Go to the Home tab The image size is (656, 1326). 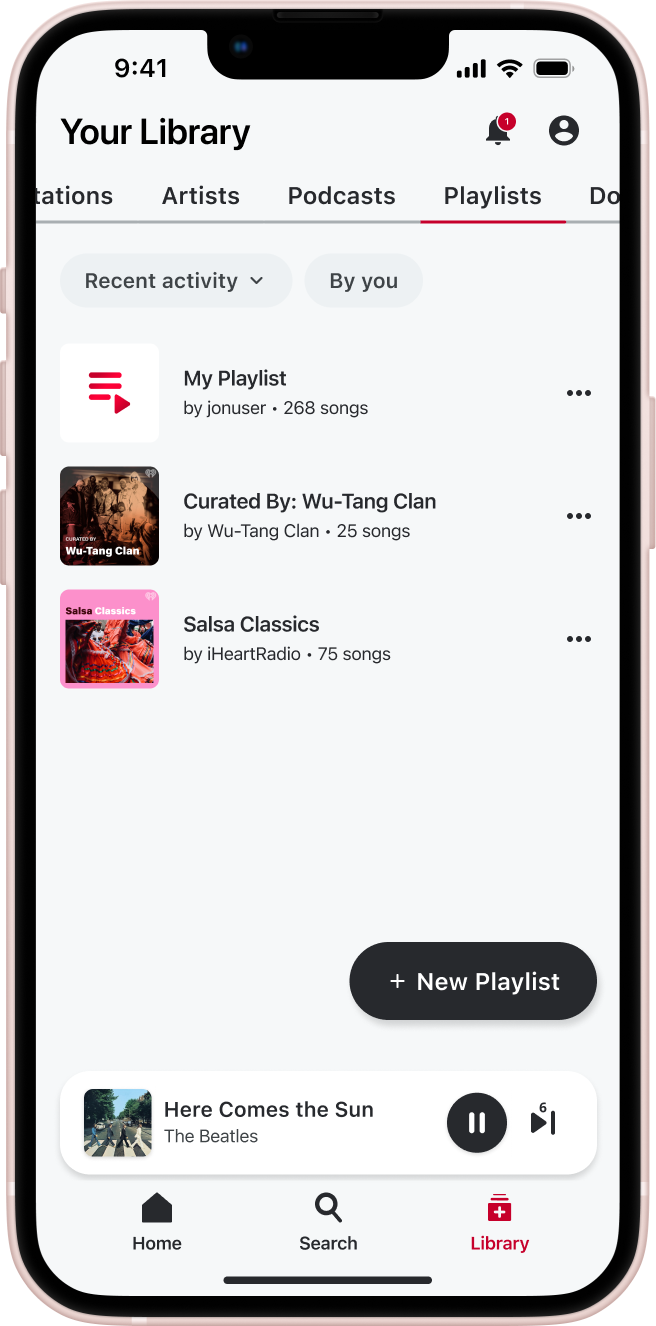coord(157,1222)
